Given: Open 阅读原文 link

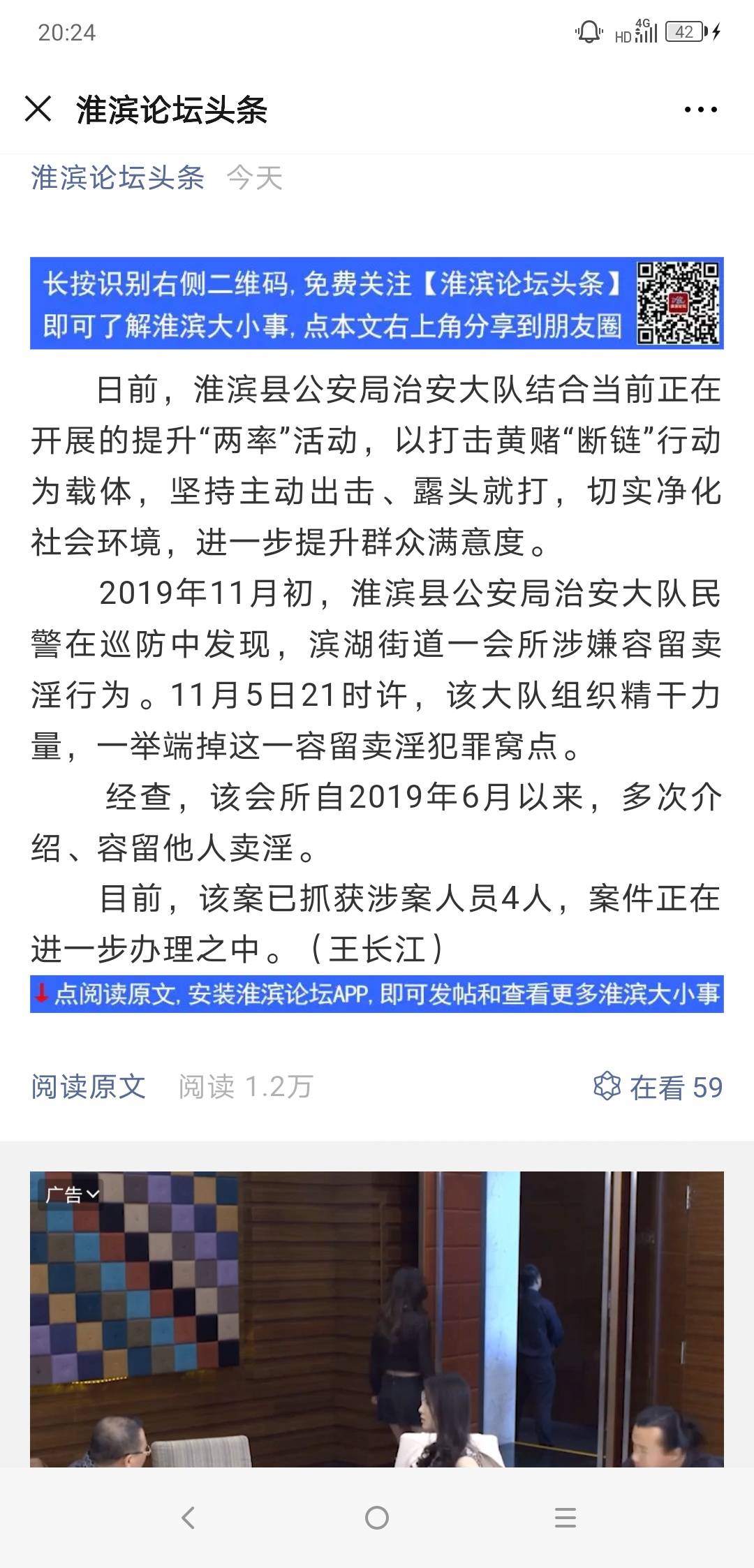Looking at the screenshot, I should tap(88, 1086).
